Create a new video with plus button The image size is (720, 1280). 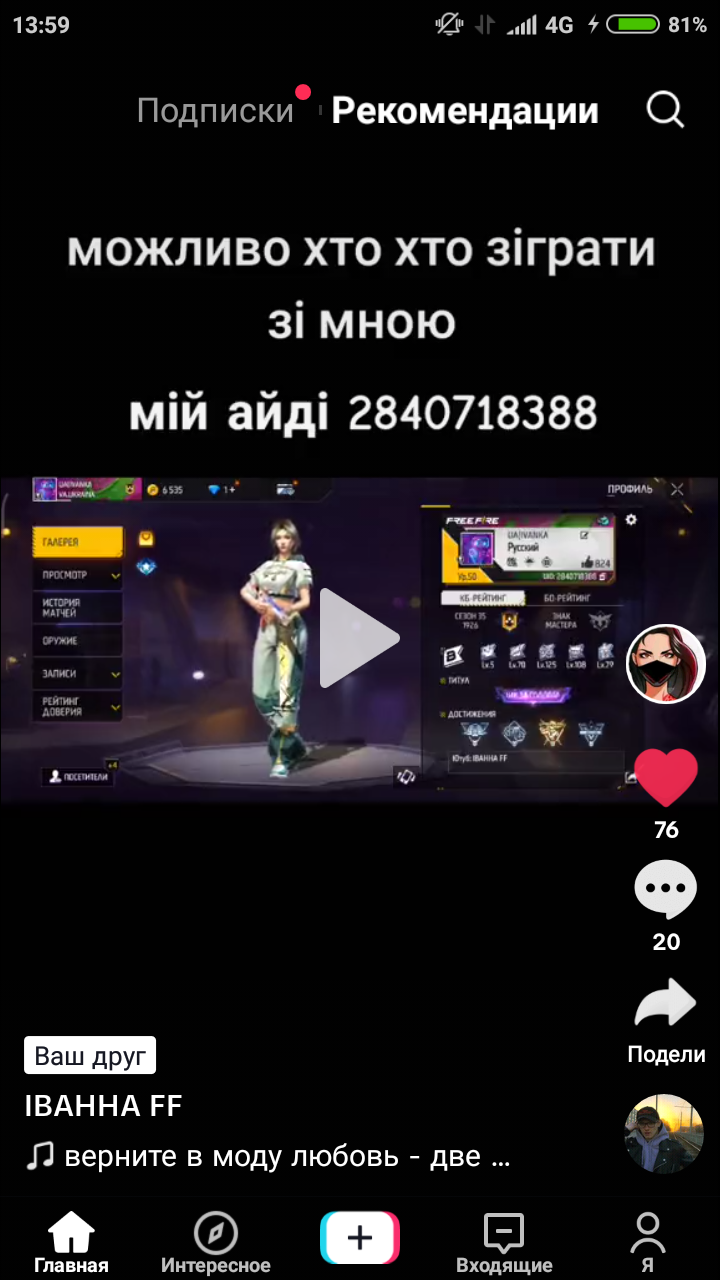coord(360,1238)
